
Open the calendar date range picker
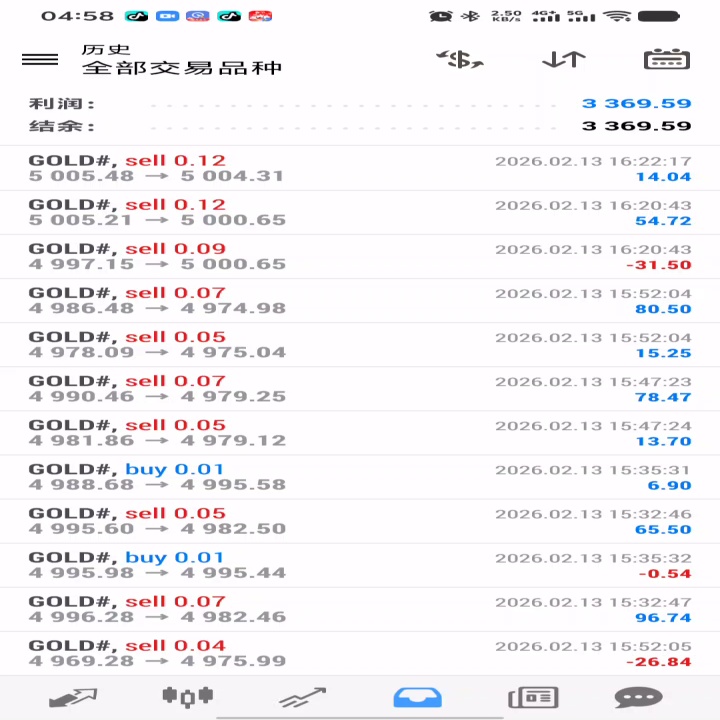667,59
